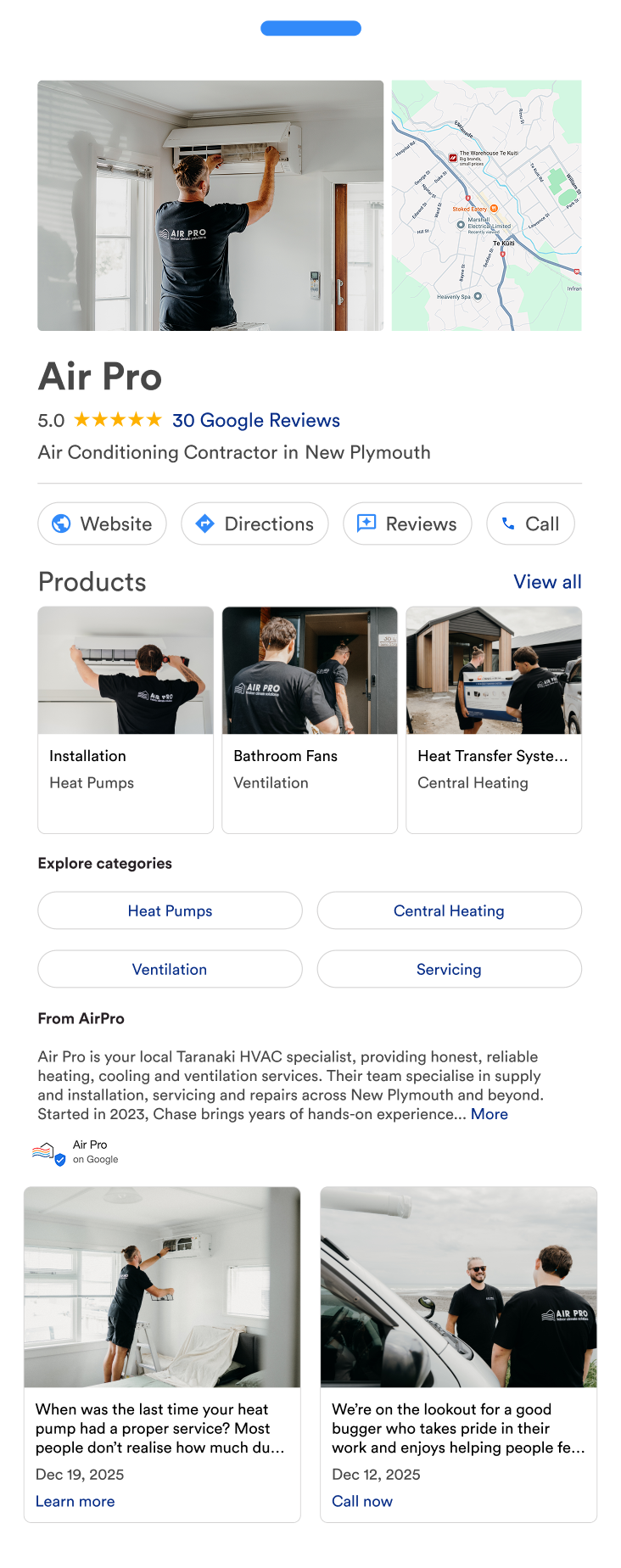621x1568 pixels.
Task: Open the 30 Google Reviews link
Action: pyautogui.click(x=255, y=420)
